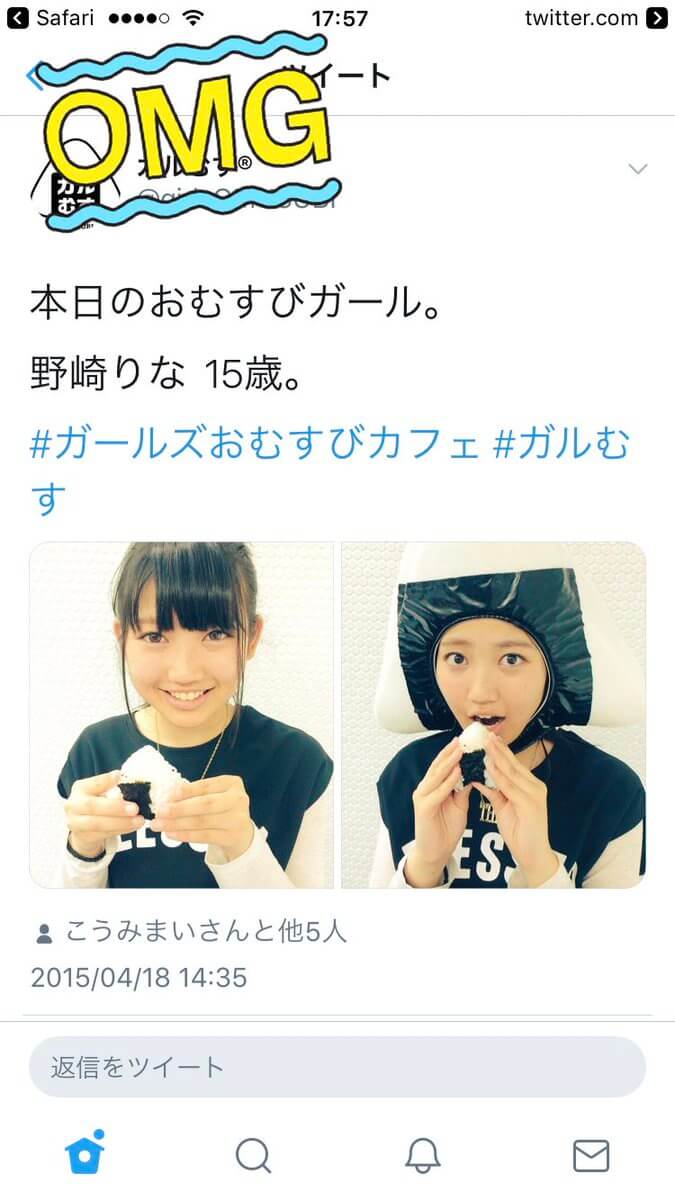
Task: Tap the 返信をツイート reply field
Action: (337, 1067)
